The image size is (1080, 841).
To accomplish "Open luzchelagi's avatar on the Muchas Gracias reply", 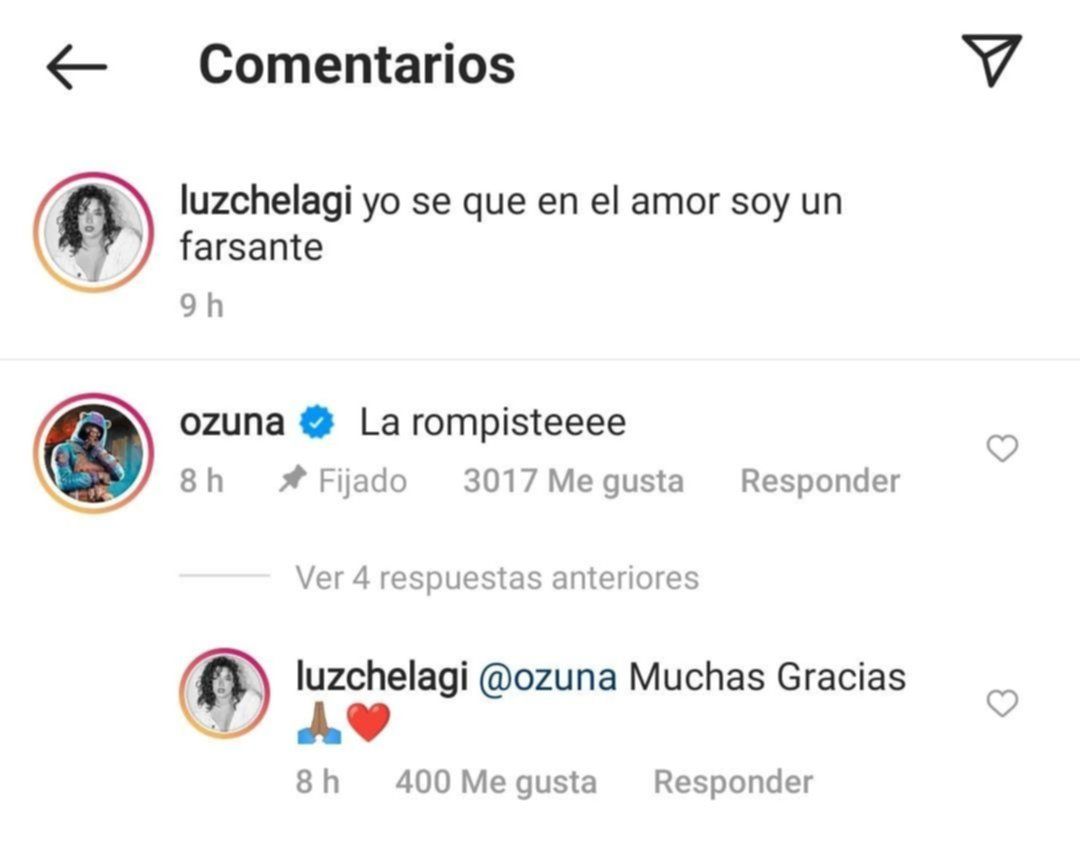I will click(x=224, y=692).
